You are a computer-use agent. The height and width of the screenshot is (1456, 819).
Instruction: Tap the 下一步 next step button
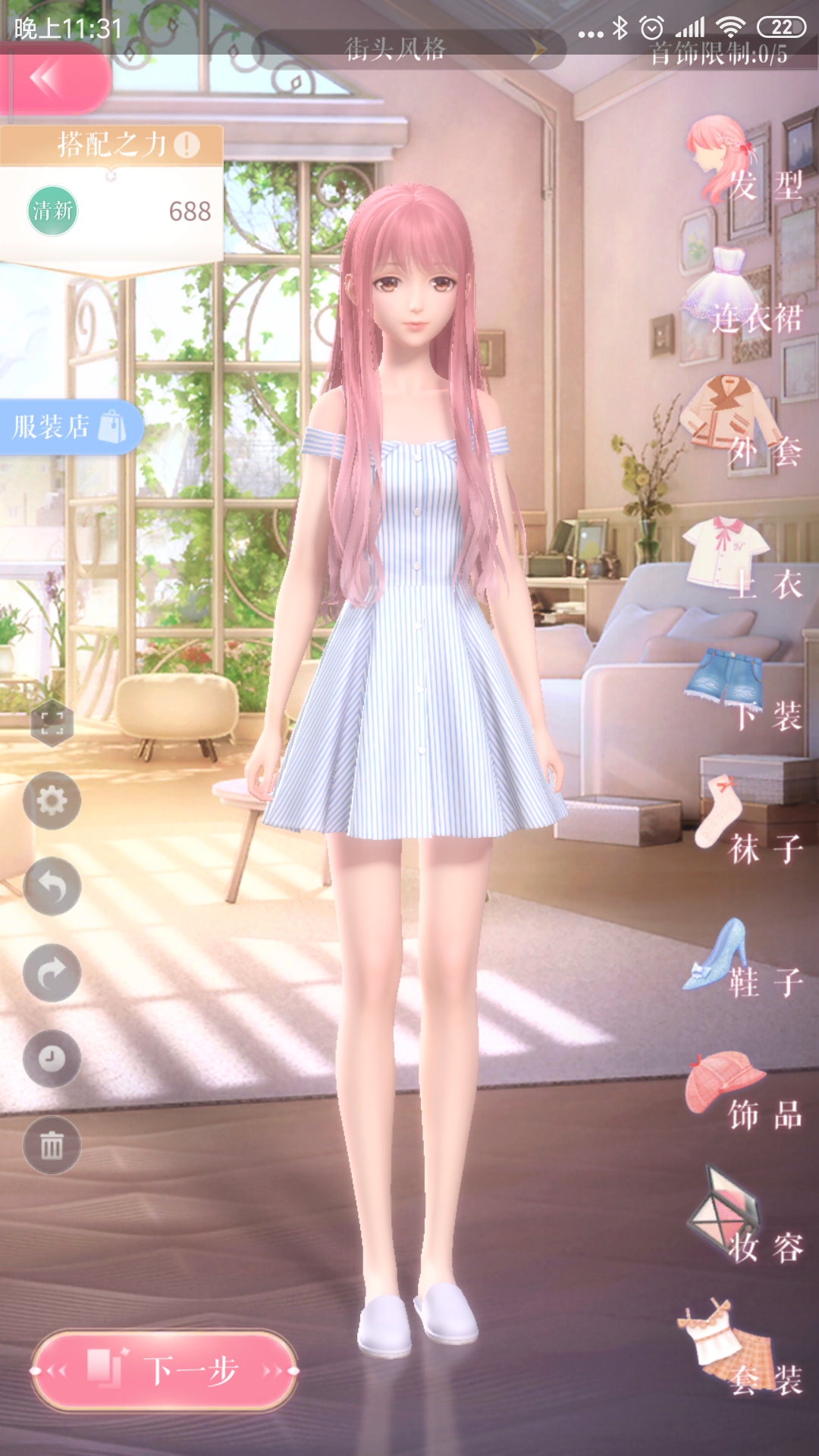(165, 1370)
